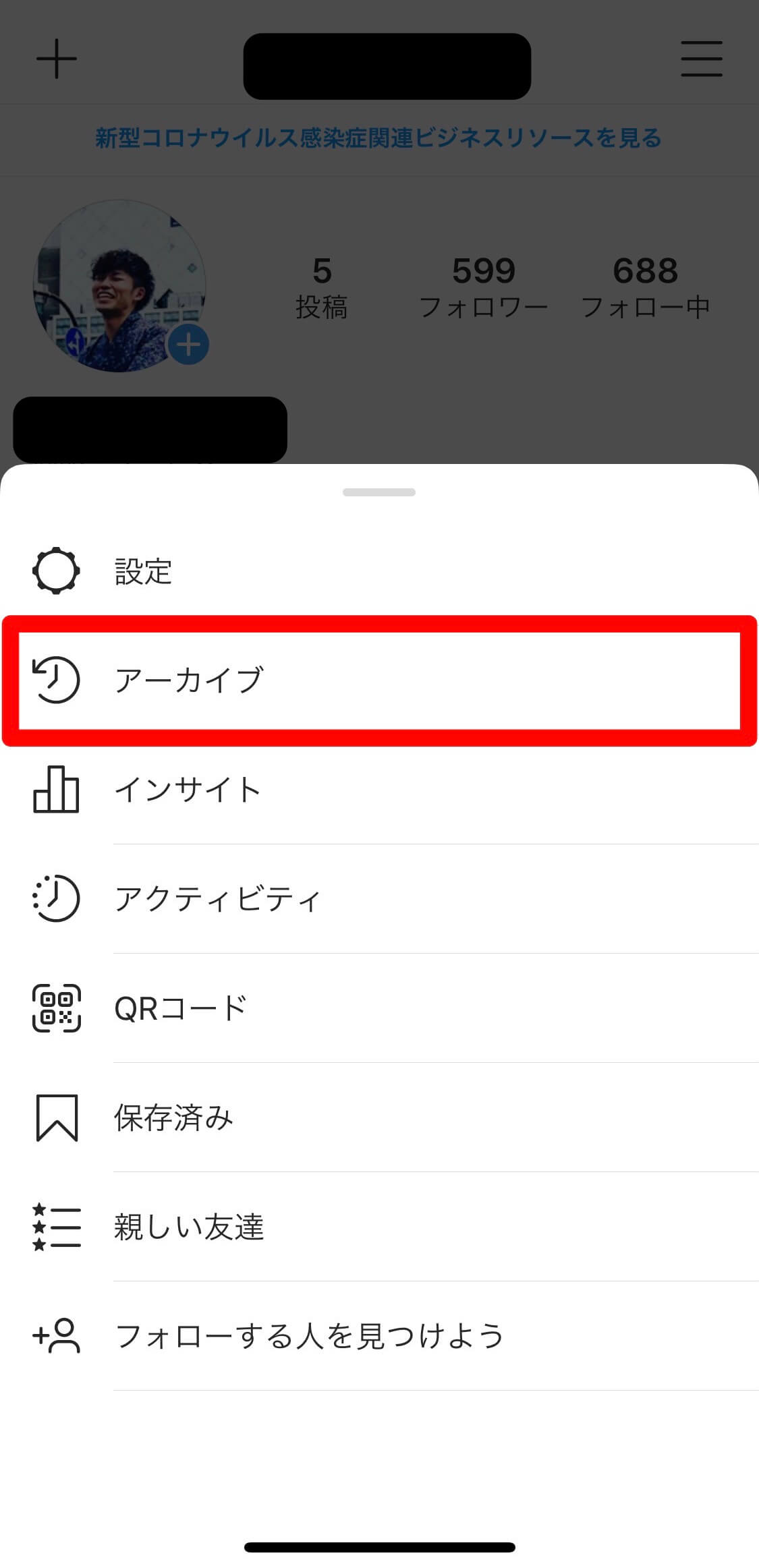Select インサイト in the menu
This screenshot has width=759, height=1568.
(188, 789)
